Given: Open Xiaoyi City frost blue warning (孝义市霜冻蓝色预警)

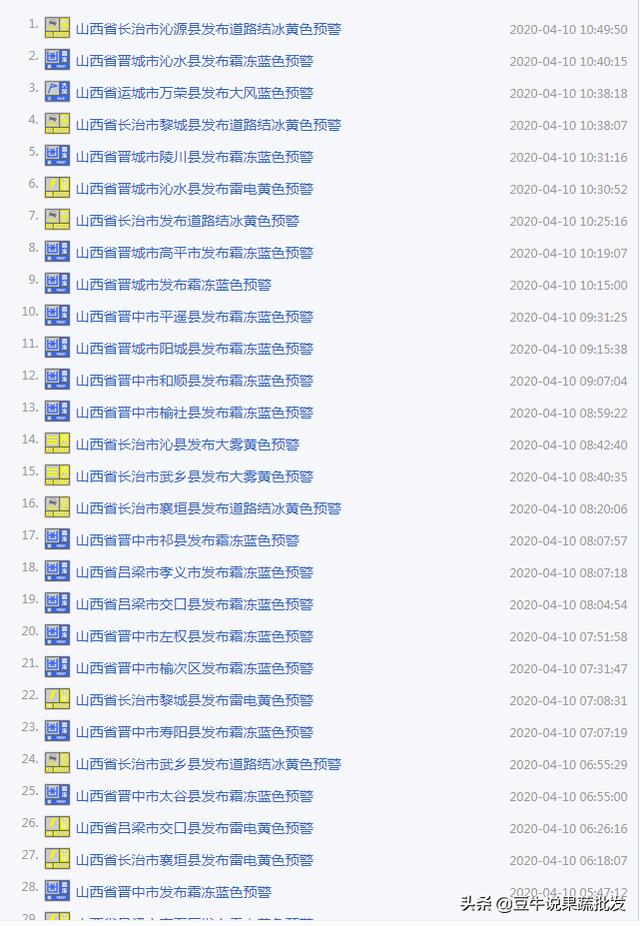Looking at the screenshot, I should coord(194,573).
